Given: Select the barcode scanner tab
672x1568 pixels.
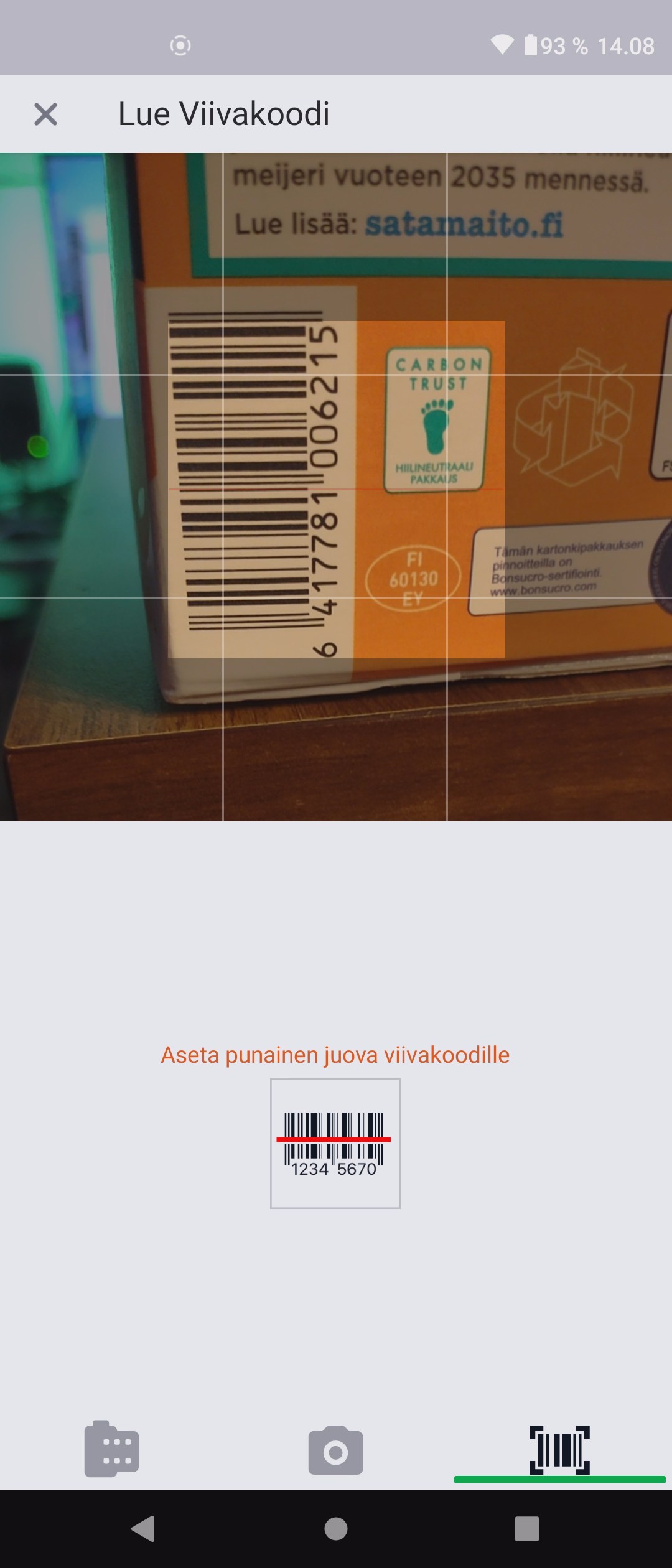Looking at the screenshot, I should pyautogui.click(x=559, y=1450).
